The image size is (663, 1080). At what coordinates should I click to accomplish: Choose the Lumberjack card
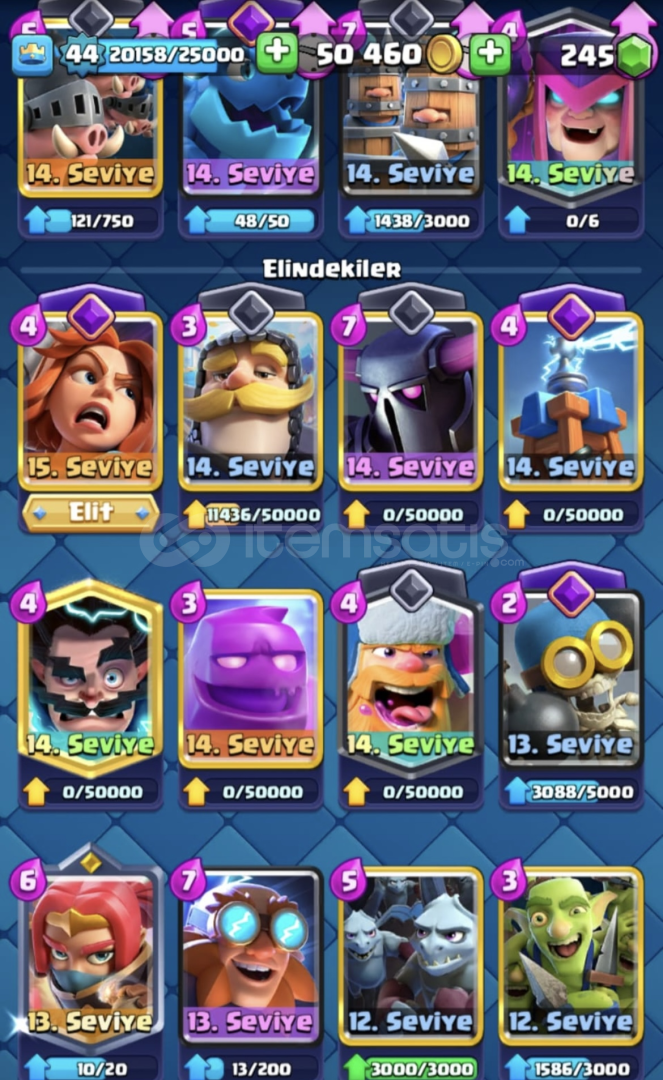coord(410,680)
